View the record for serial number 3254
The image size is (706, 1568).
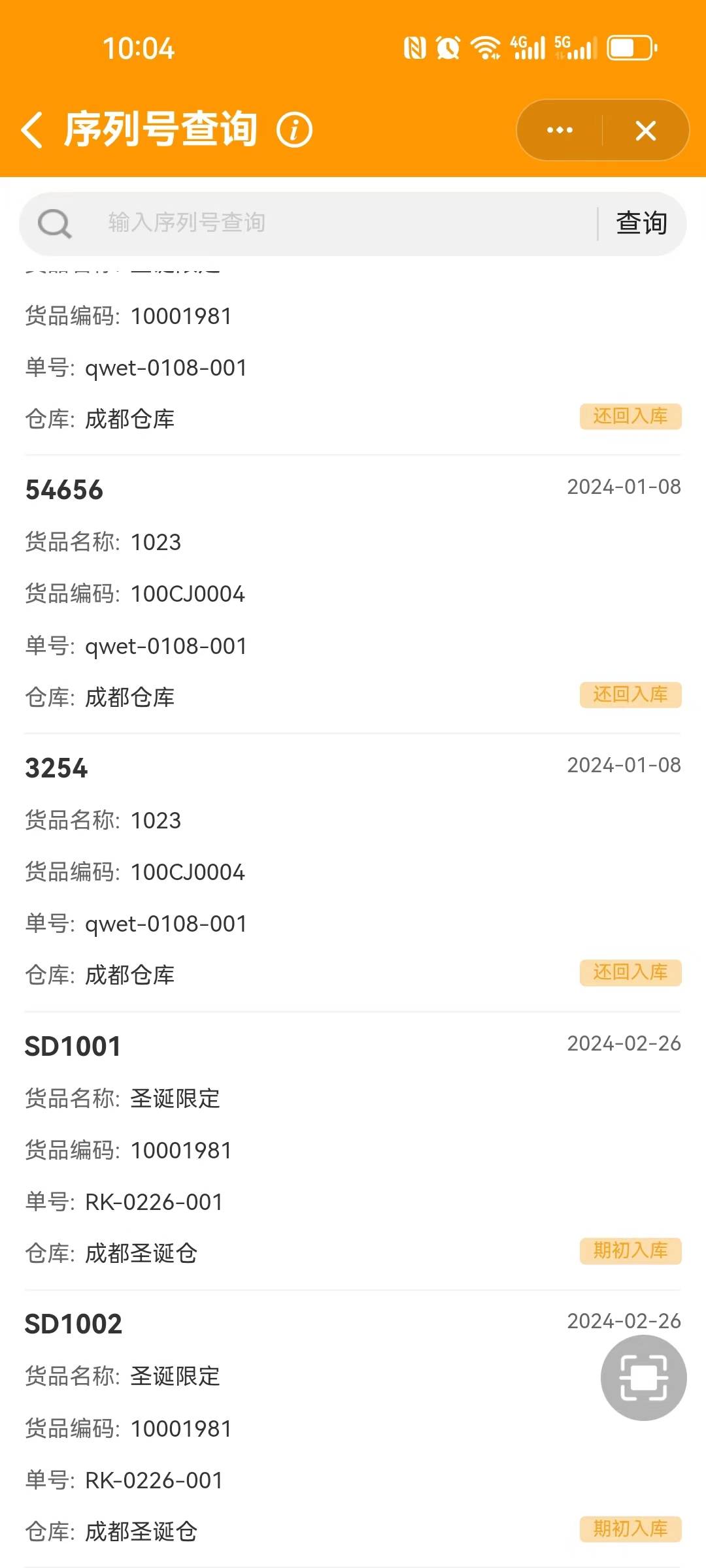(56, 768)
